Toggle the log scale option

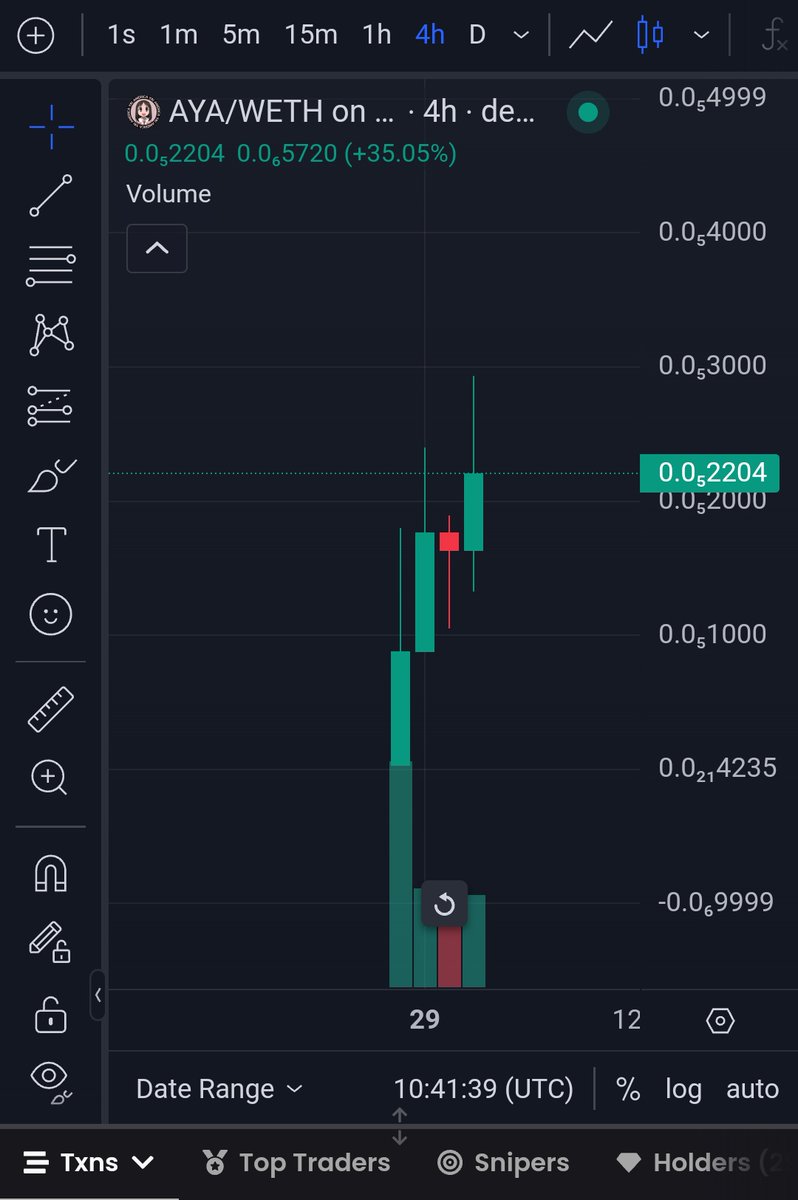tap(683, 1089)
